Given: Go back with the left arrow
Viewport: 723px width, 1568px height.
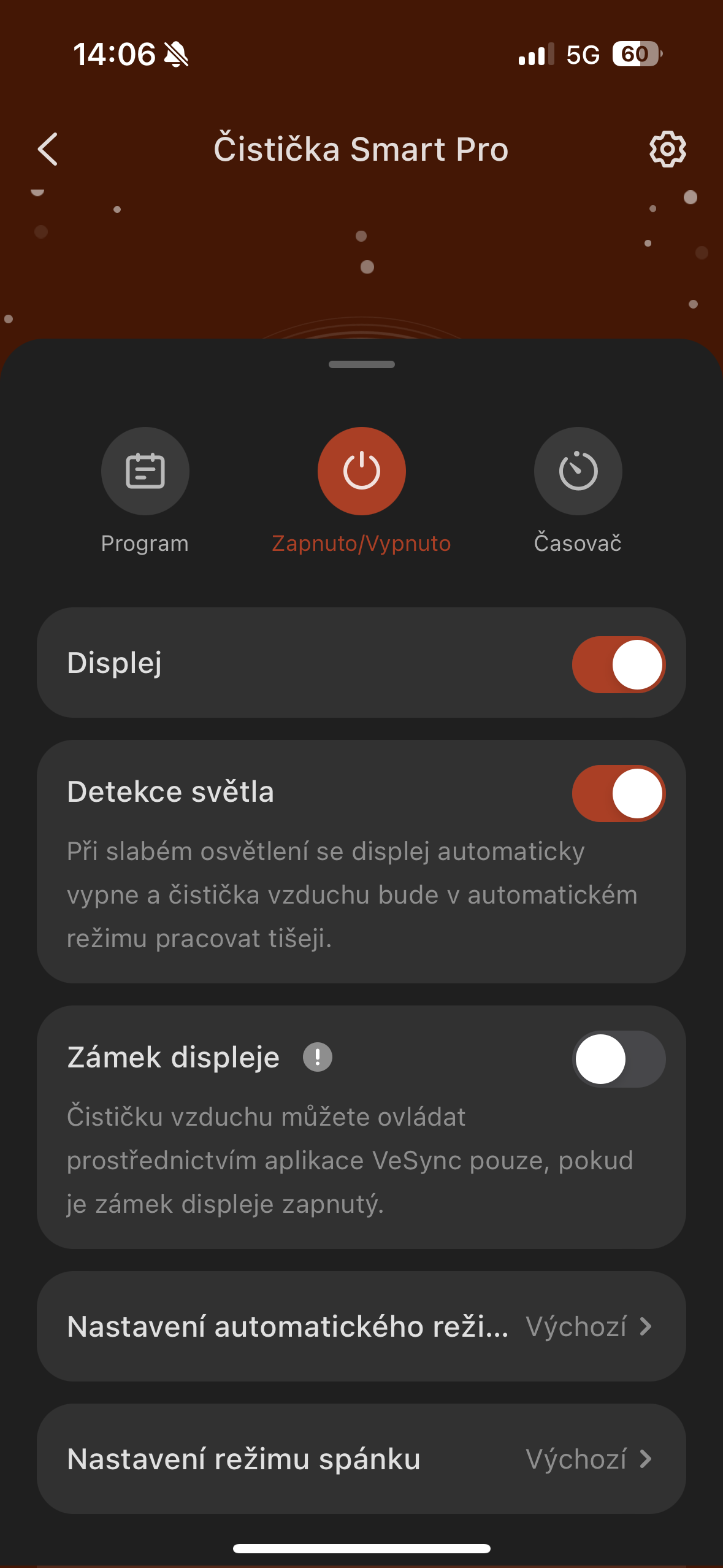Looking at the screenshot, I should click(x=48, y=149).
